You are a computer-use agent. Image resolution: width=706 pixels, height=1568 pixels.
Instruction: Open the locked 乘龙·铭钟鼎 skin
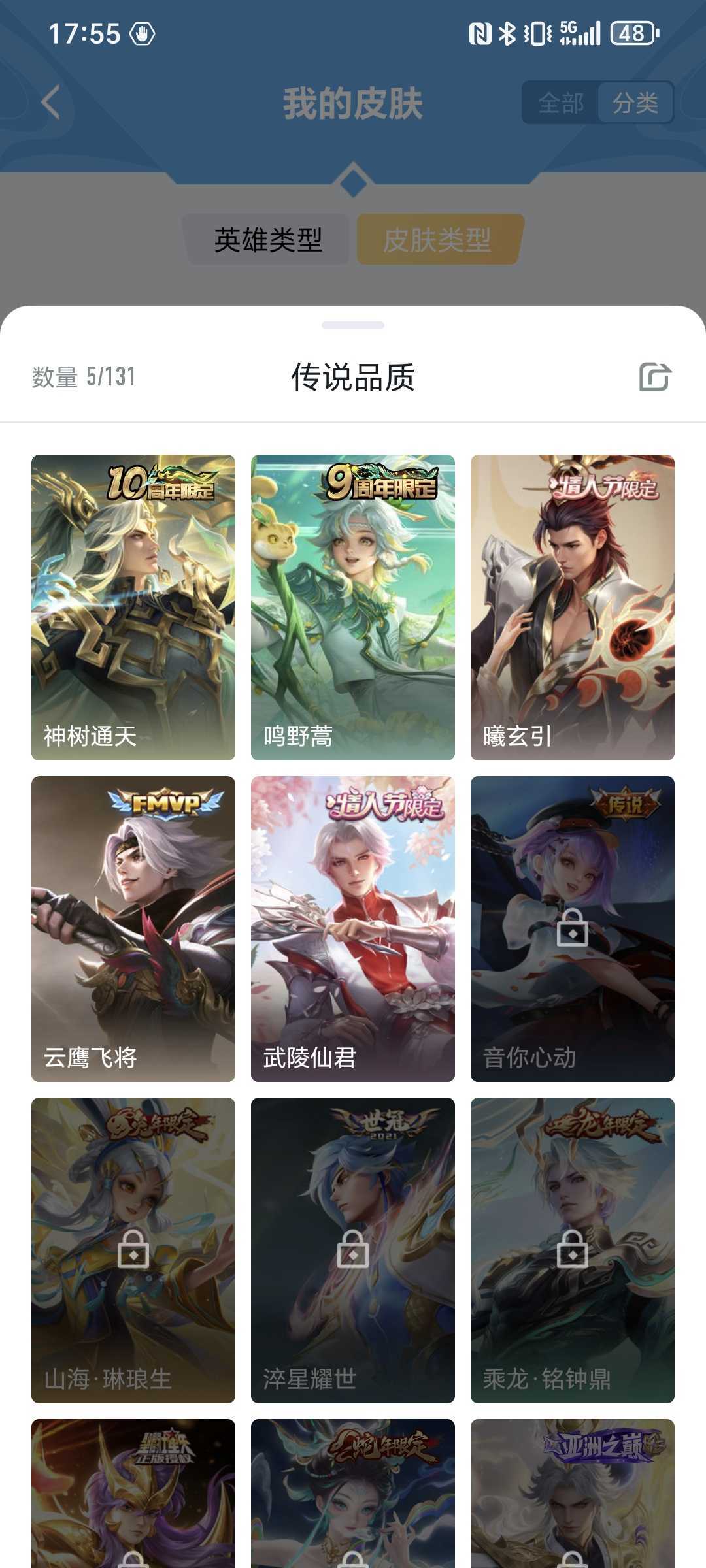pyautogui.click(x=573, y=1250)
